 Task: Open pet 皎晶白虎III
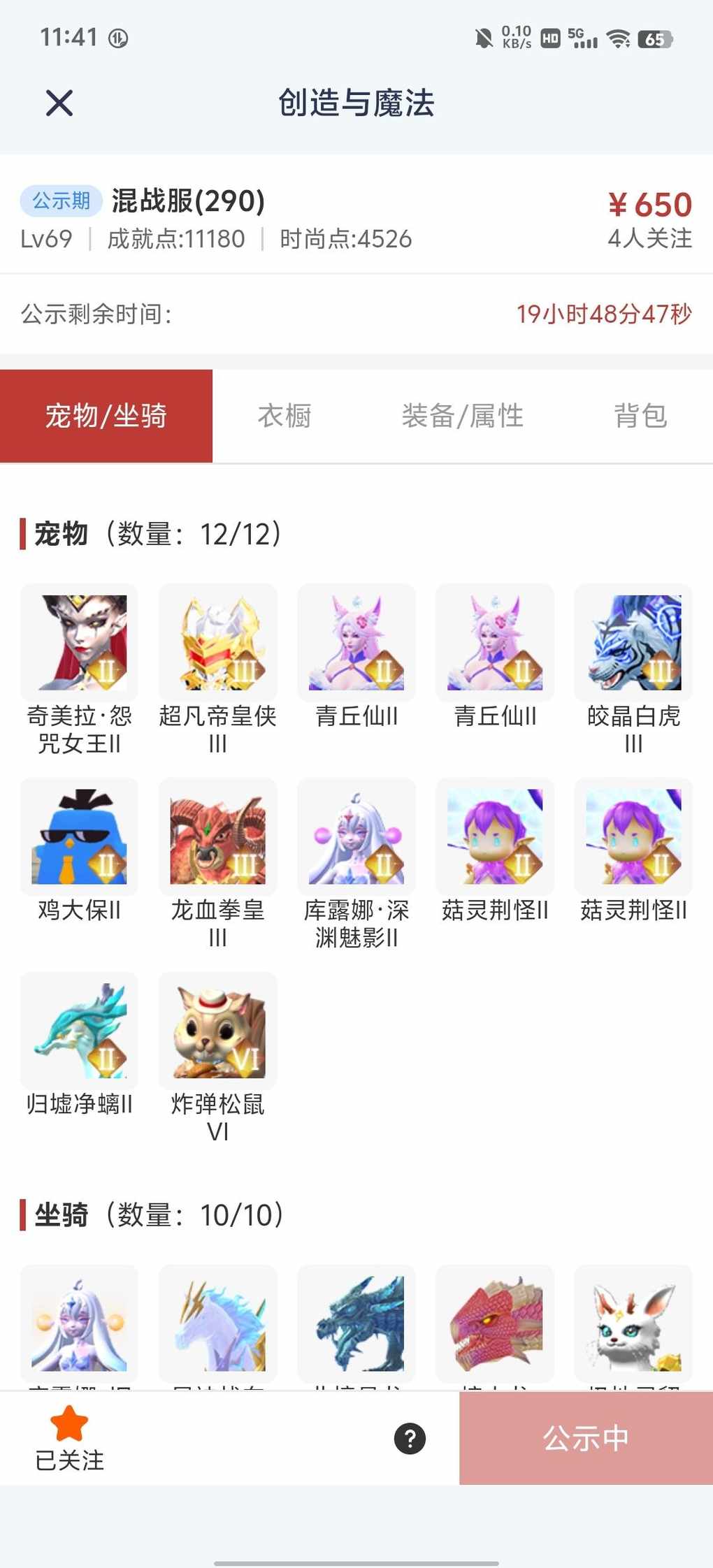click(x=633, y=643)
